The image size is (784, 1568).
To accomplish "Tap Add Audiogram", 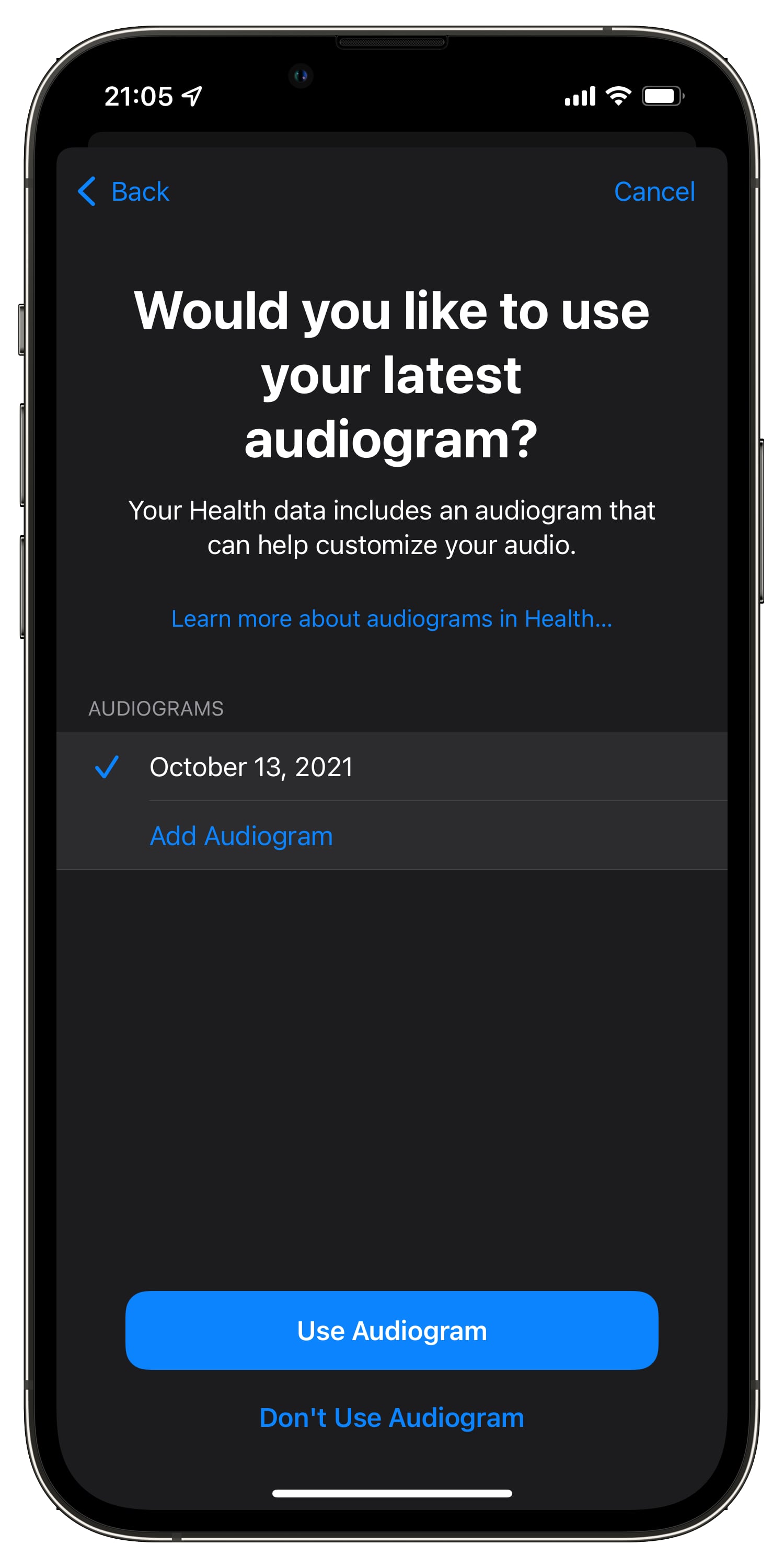I will 241,836.
